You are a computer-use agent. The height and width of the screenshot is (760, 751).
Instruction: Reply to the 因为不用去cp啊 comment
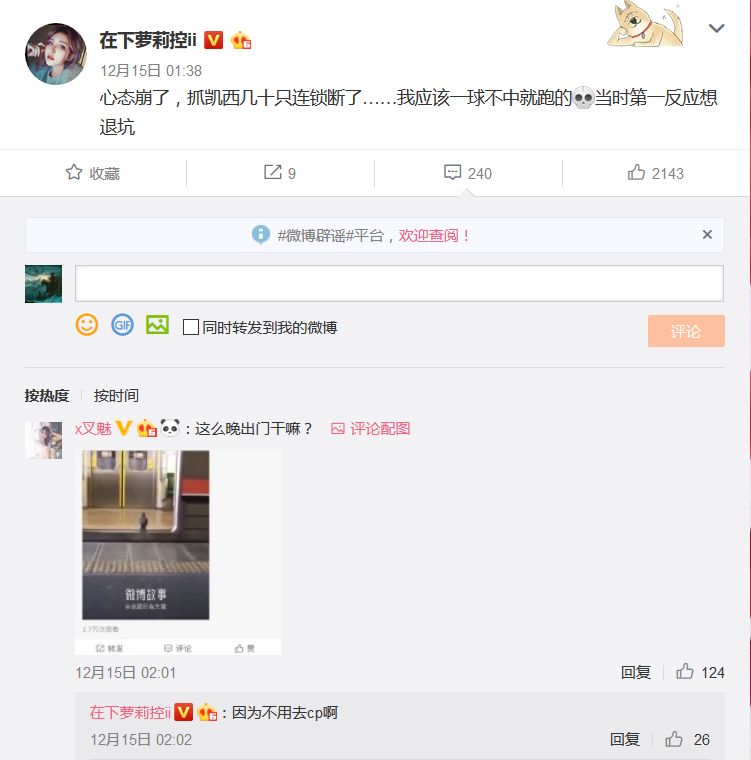coord(625,740)
